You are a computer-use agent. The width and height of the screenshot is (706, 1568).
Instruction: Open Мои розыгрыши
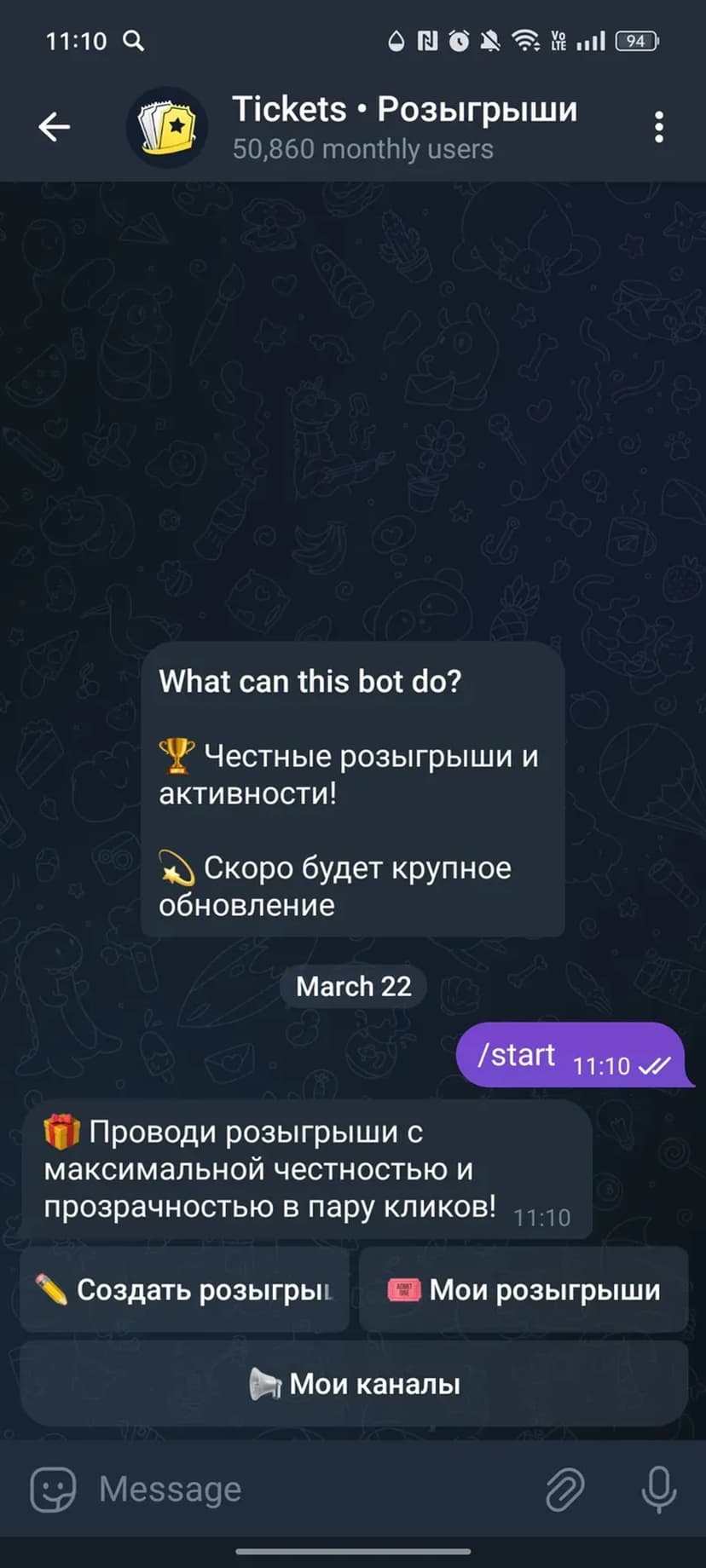click(524, 1289)
